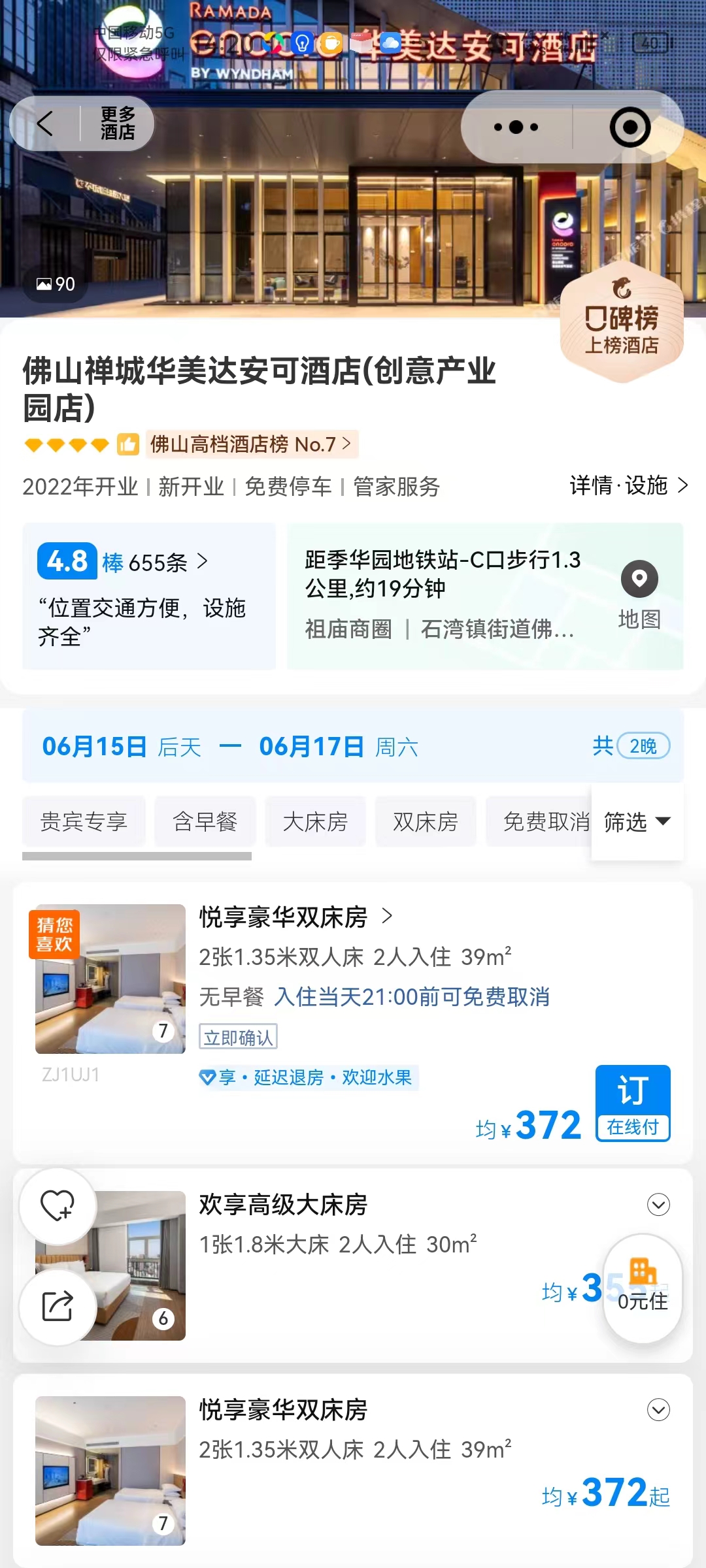
Task: Open the mini-program three-dot menu
Action: (516, 127)
